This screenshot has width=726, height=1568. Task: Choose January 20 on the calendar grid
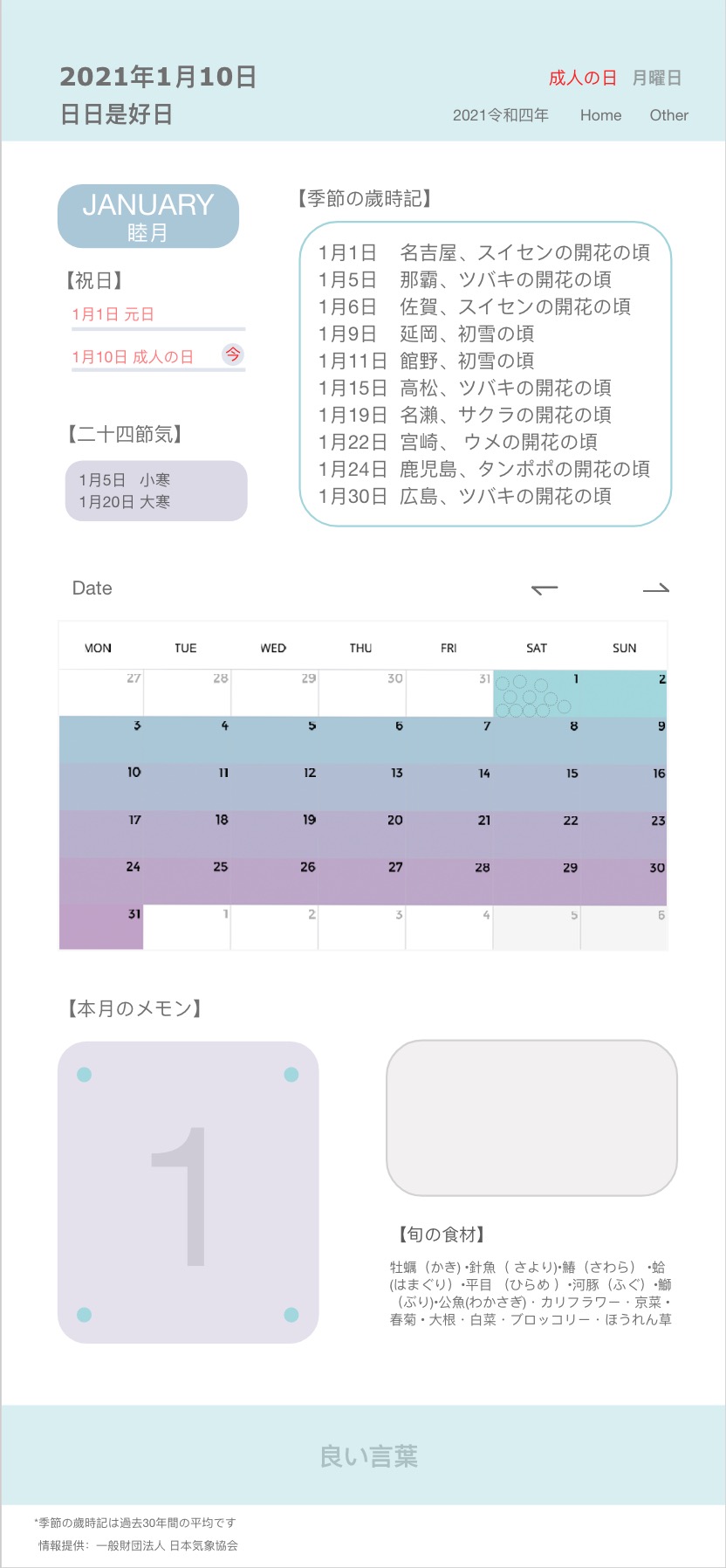tap(362, 833)
